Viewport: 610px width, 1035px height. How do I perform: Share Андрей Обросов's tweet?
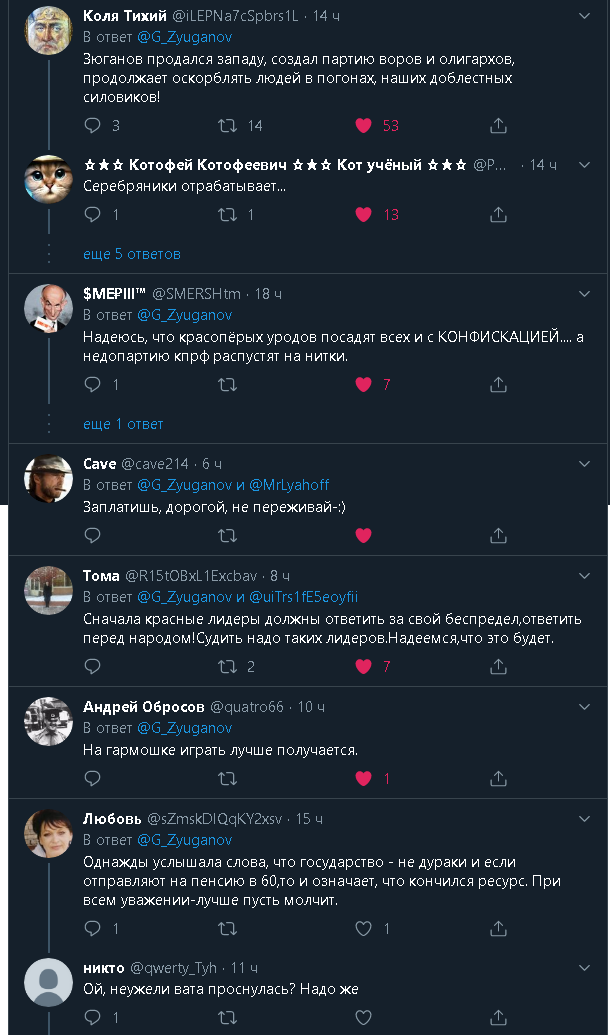(498, 777)
